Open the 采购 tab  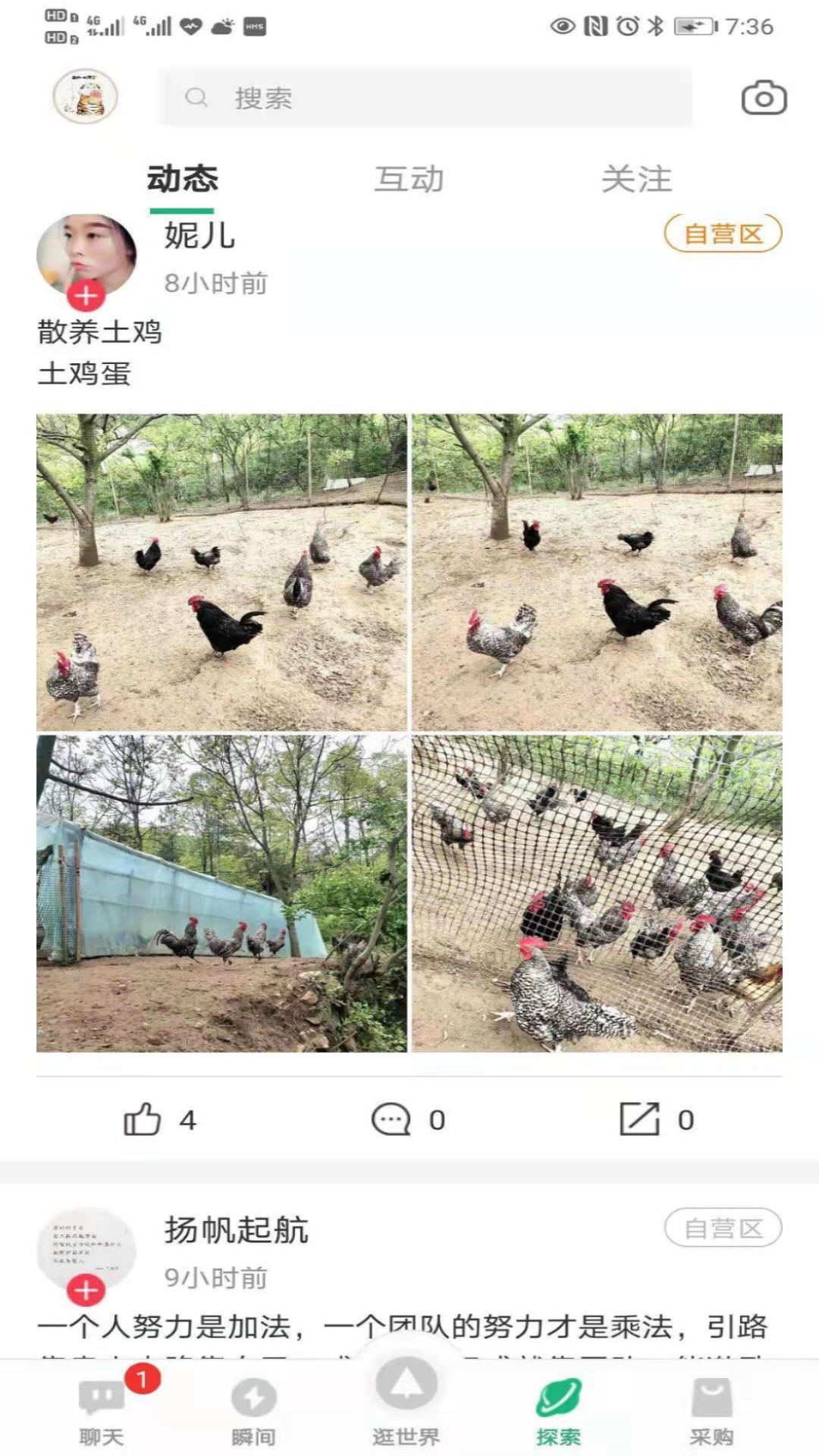tap(711, 1410)
